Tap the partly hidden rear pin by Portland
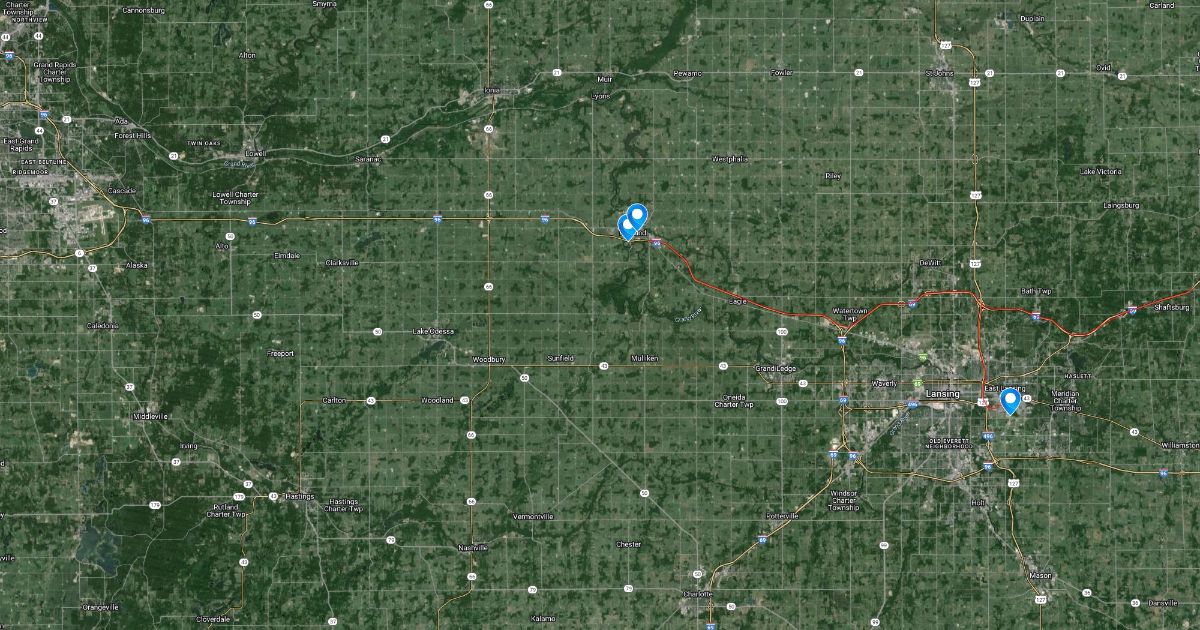1200x630 pixels. [x=624, y=228]
